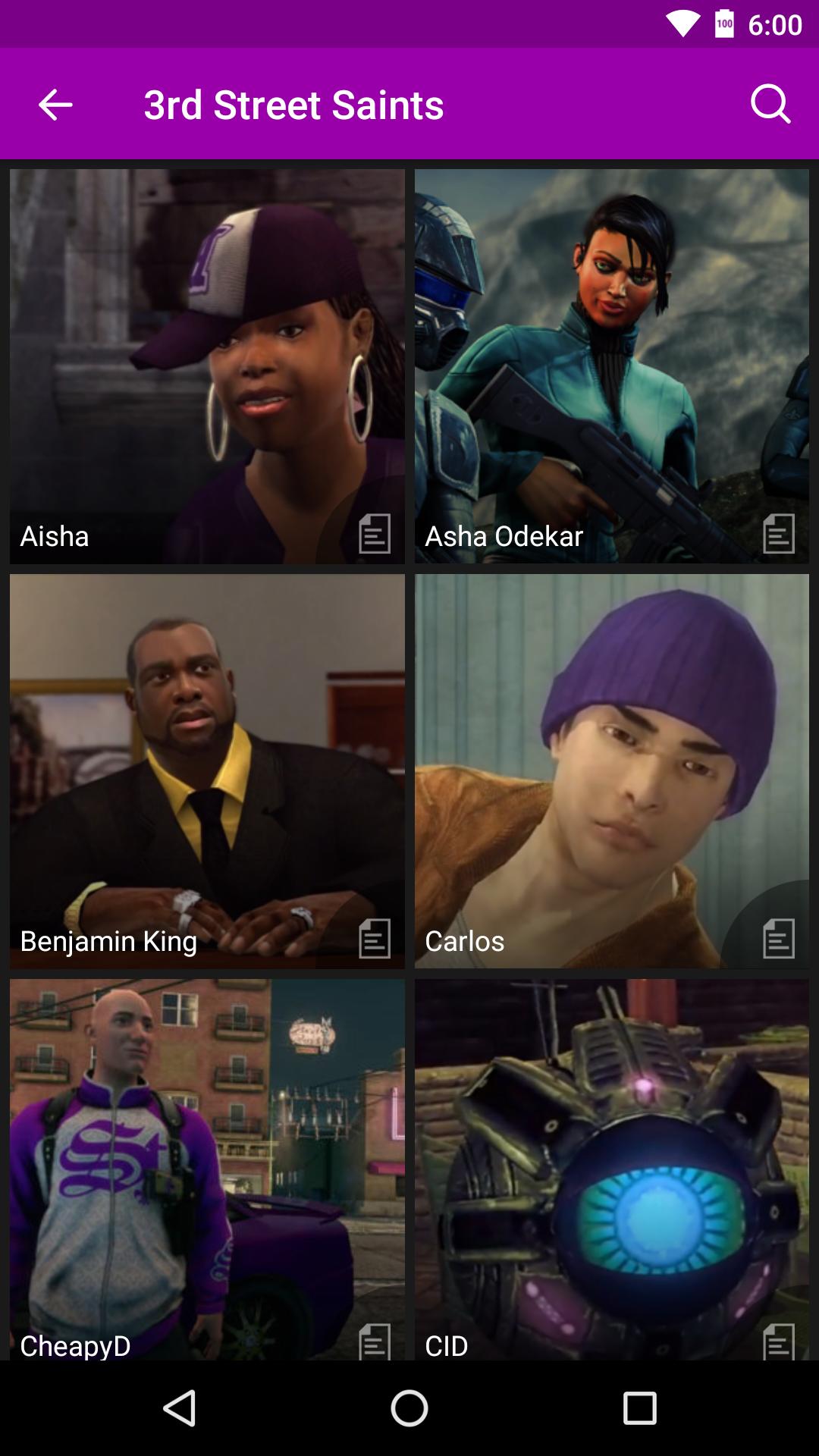Tap the article icon on Carlos tile
Viewport: 819px width, 1456px height.
point(779,938)
